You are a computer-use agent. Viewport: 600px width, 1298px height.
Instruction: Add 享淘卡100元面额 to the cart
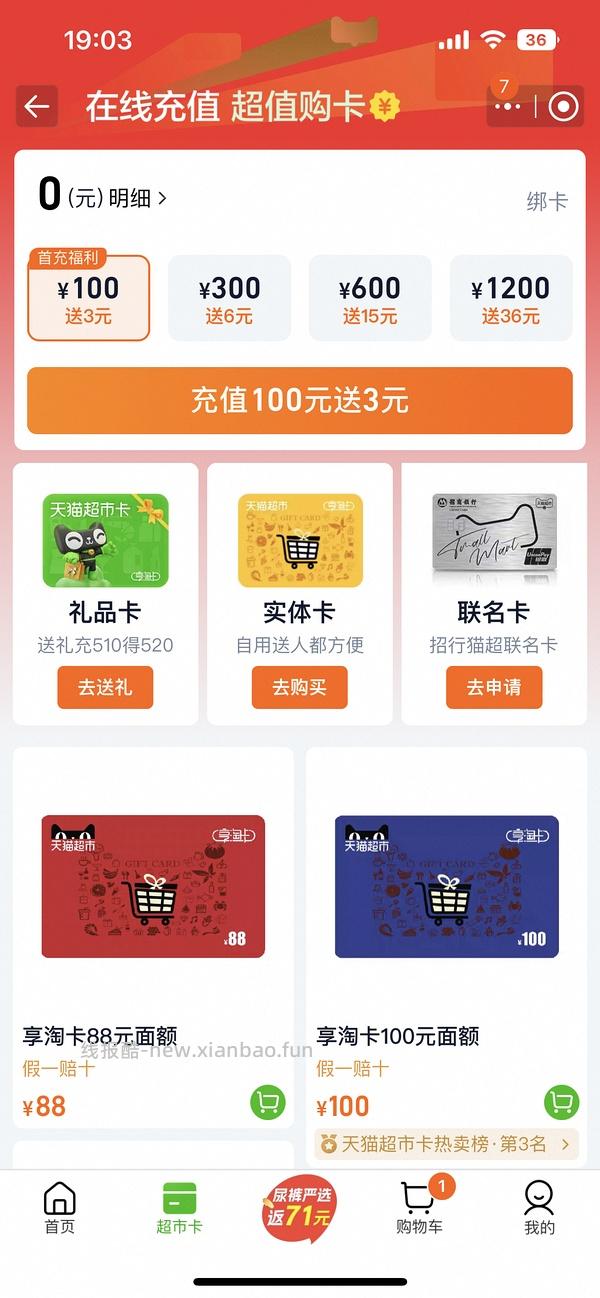[x=561, y=1103]
